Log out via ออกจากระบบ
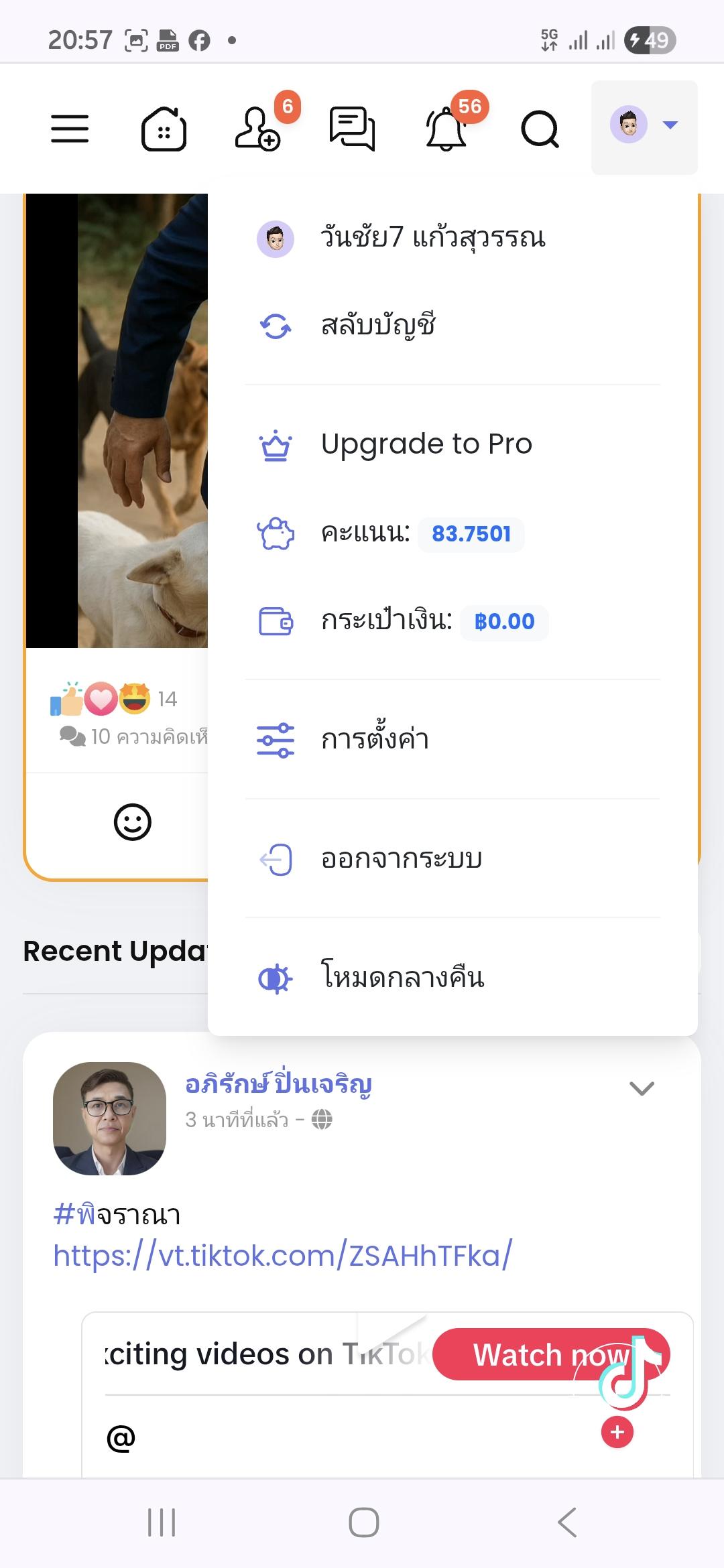Screen dimensions: 724x1568 [x=401, y=859]
